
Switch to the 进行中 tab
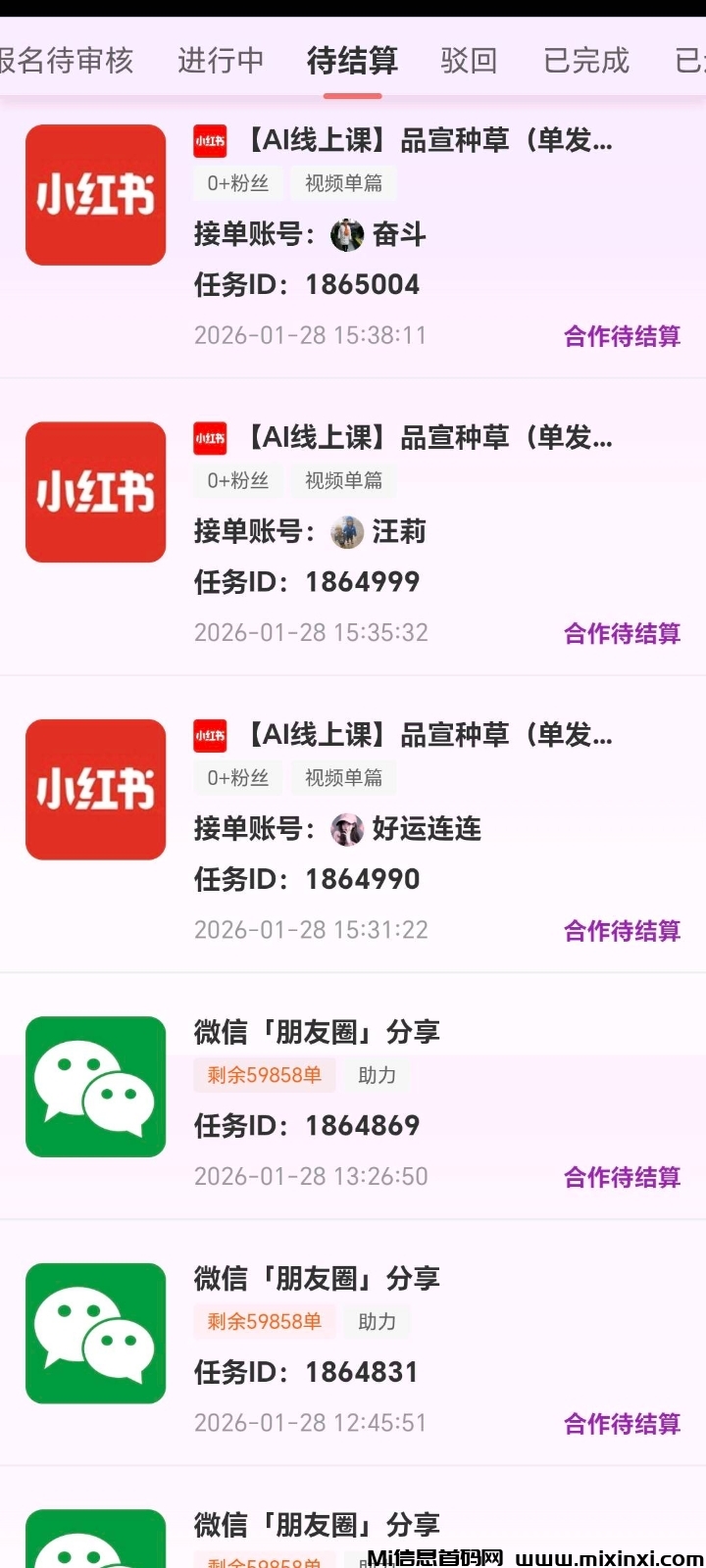pyautogui.click(x=220, y=61)
